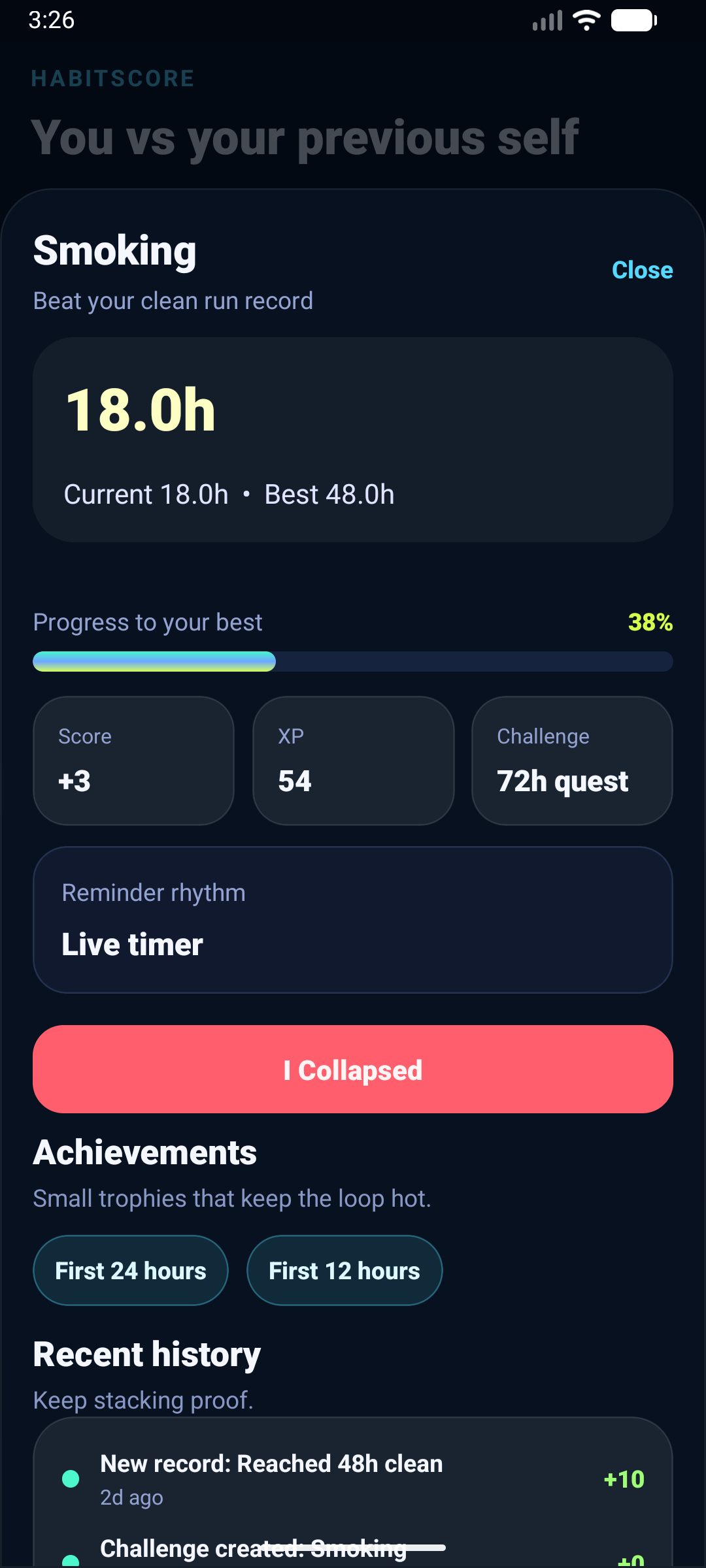This screenshot has height=1568, width=706.
Task: Open the HABITSCORE header menu
Action: click(113, 78)
